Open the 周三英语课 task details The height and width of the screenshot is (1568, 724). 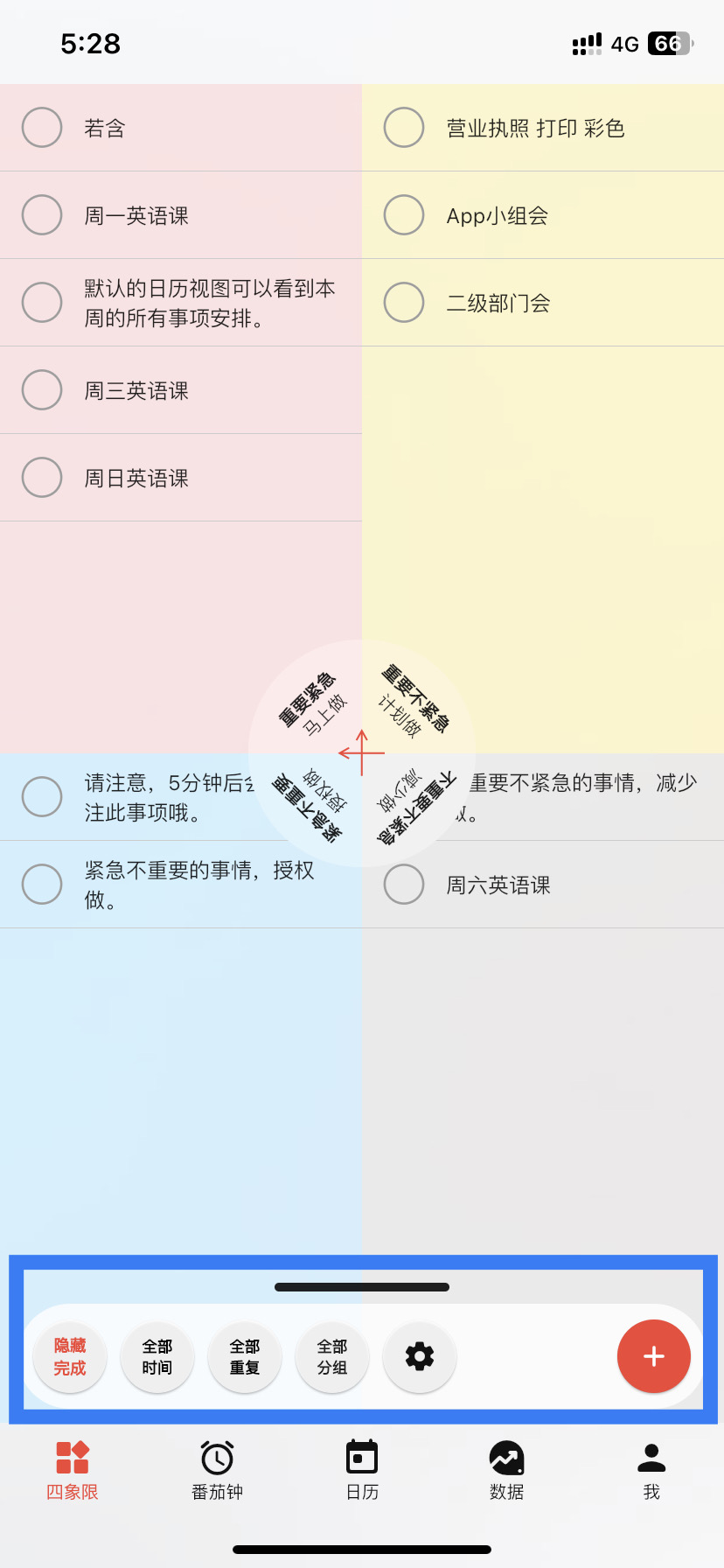click(136, 391)
